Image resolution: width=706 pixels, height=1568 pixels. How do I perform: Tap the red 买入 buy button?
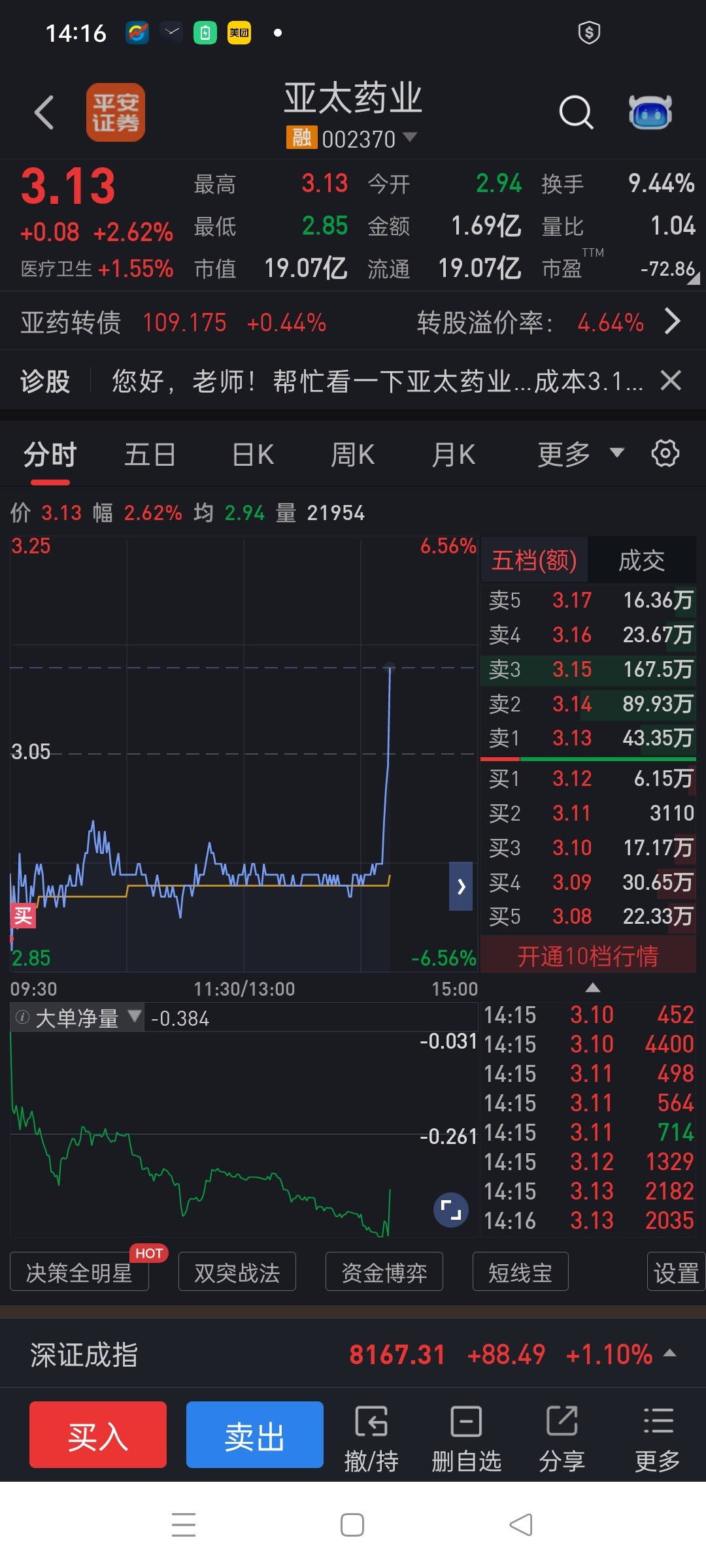97,1434
